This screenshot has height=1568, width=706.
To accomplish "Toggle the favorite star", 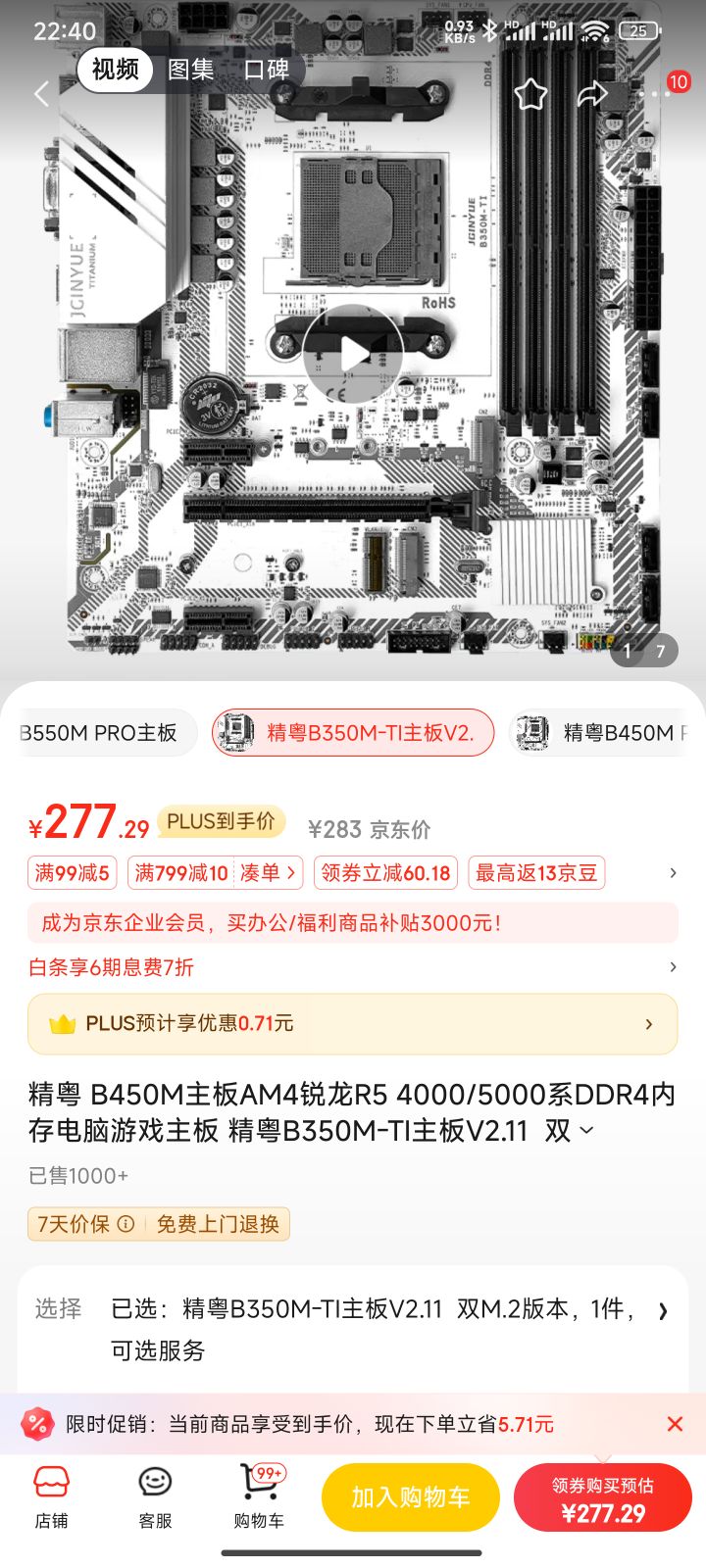I will click(x=530, y=92).
